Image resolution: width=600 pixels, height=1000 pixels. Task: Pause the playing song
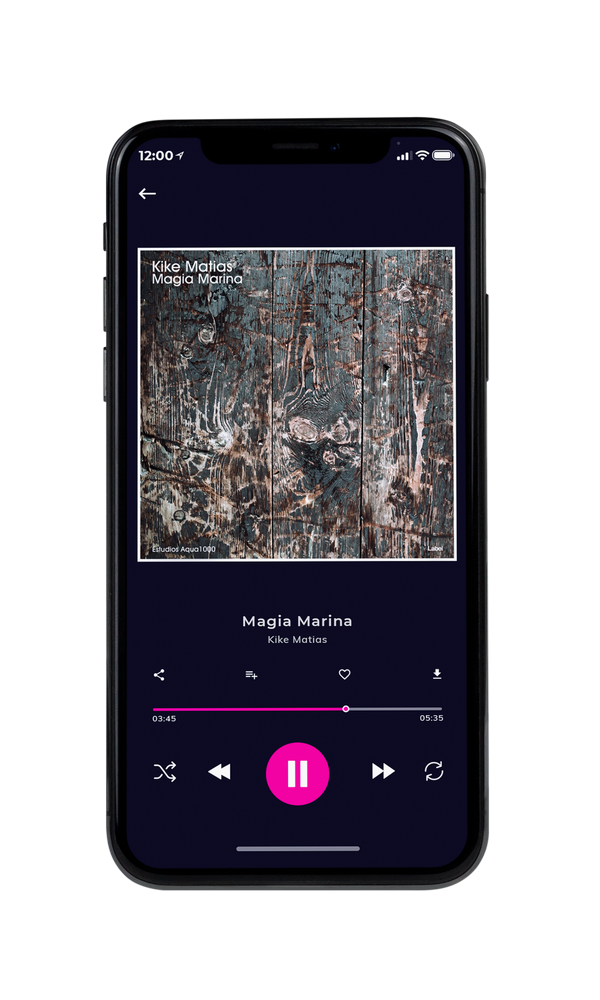click(297, 774)
